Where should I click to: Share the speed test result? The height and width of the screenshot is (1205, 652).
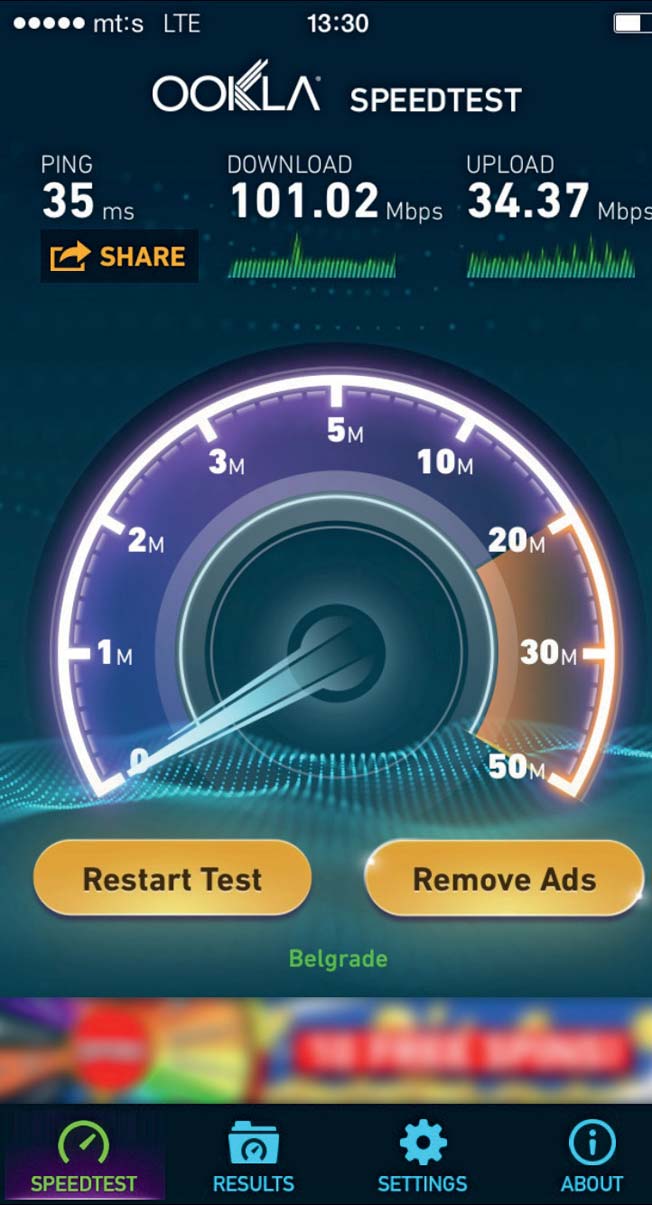coord(118,257)
